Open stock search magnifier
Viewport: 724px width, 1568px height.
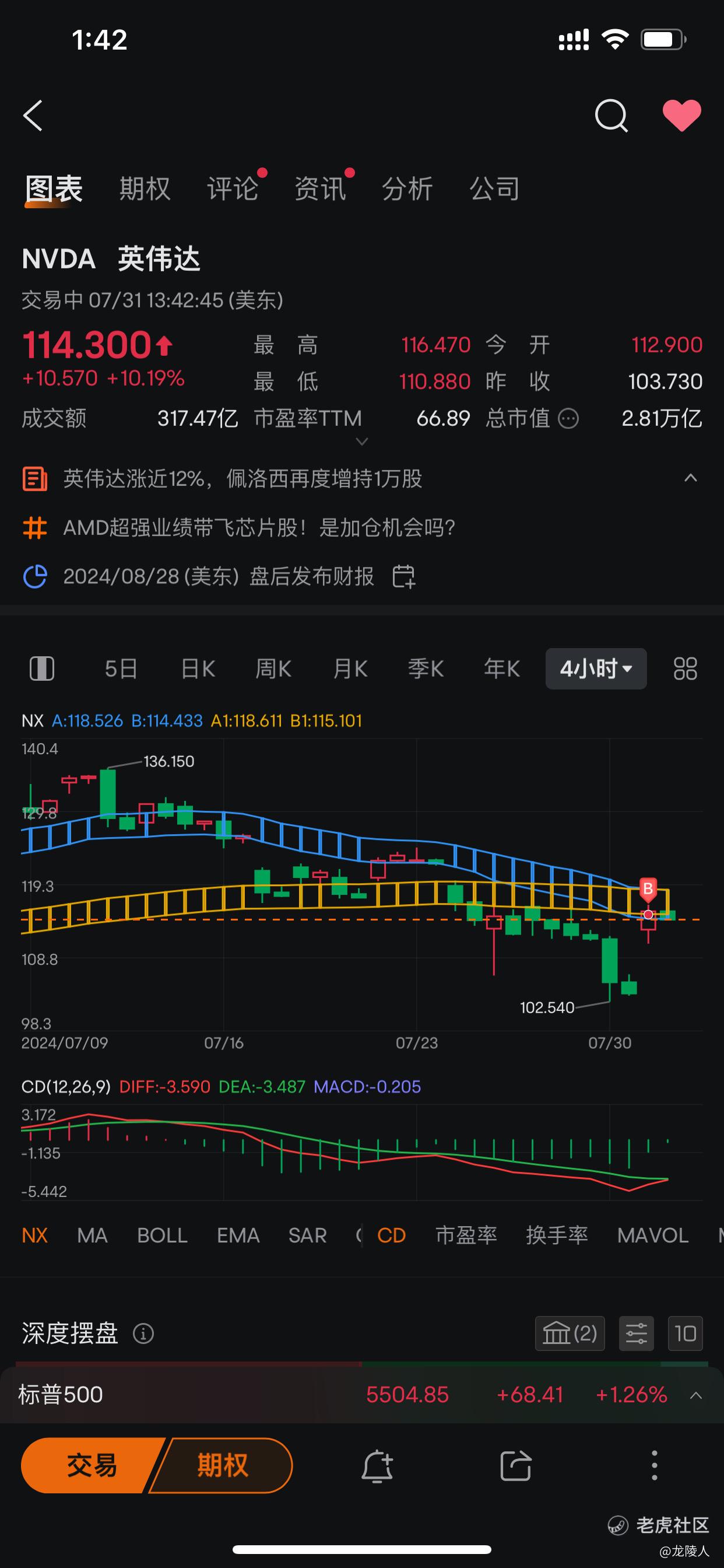[x=611, y=116]
